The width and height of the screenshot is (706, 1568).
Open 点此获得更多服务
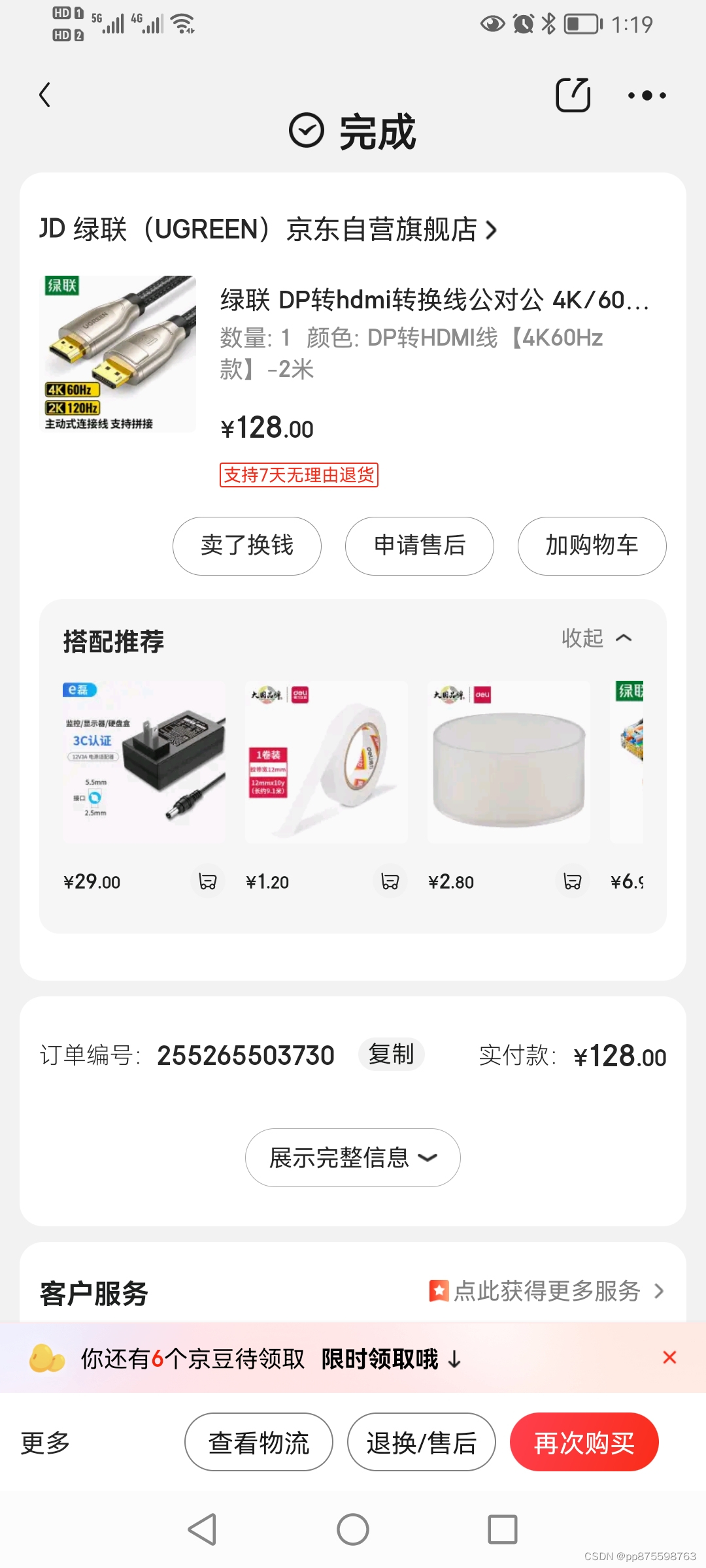point(546,1291)
